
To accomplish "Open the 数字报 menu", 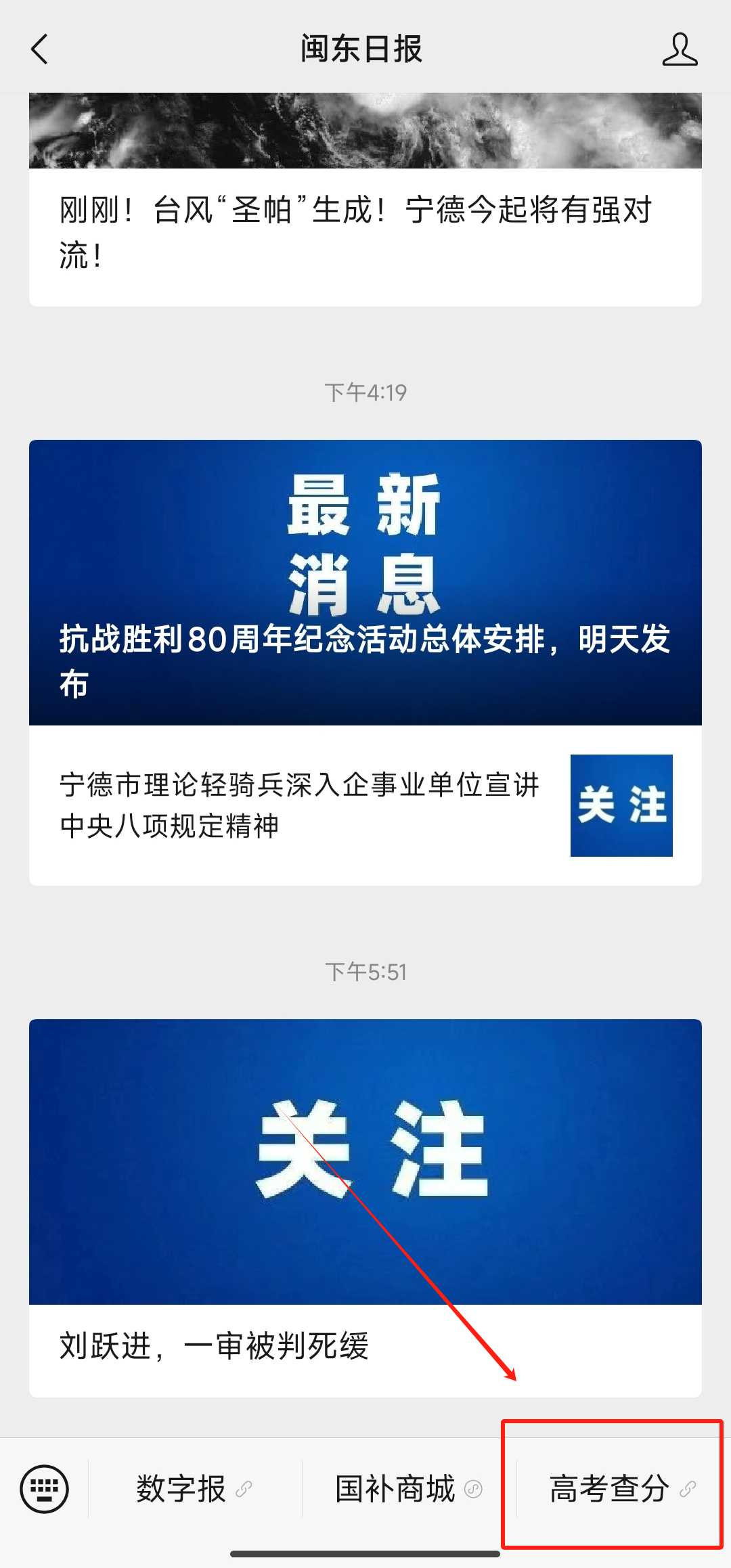I will pos(195,1489).
